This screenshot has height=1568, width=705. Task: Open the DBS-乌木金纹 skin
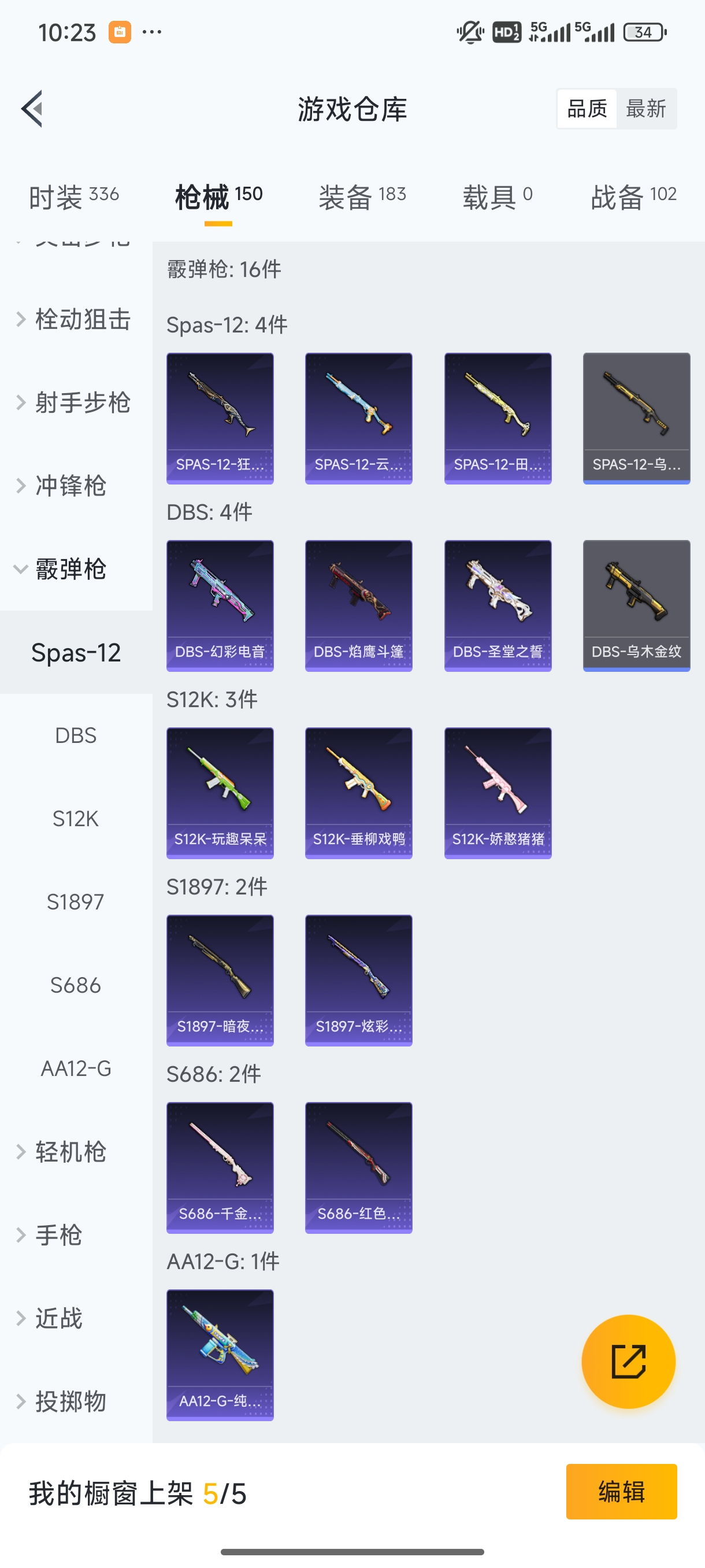[x=636, y=605]
